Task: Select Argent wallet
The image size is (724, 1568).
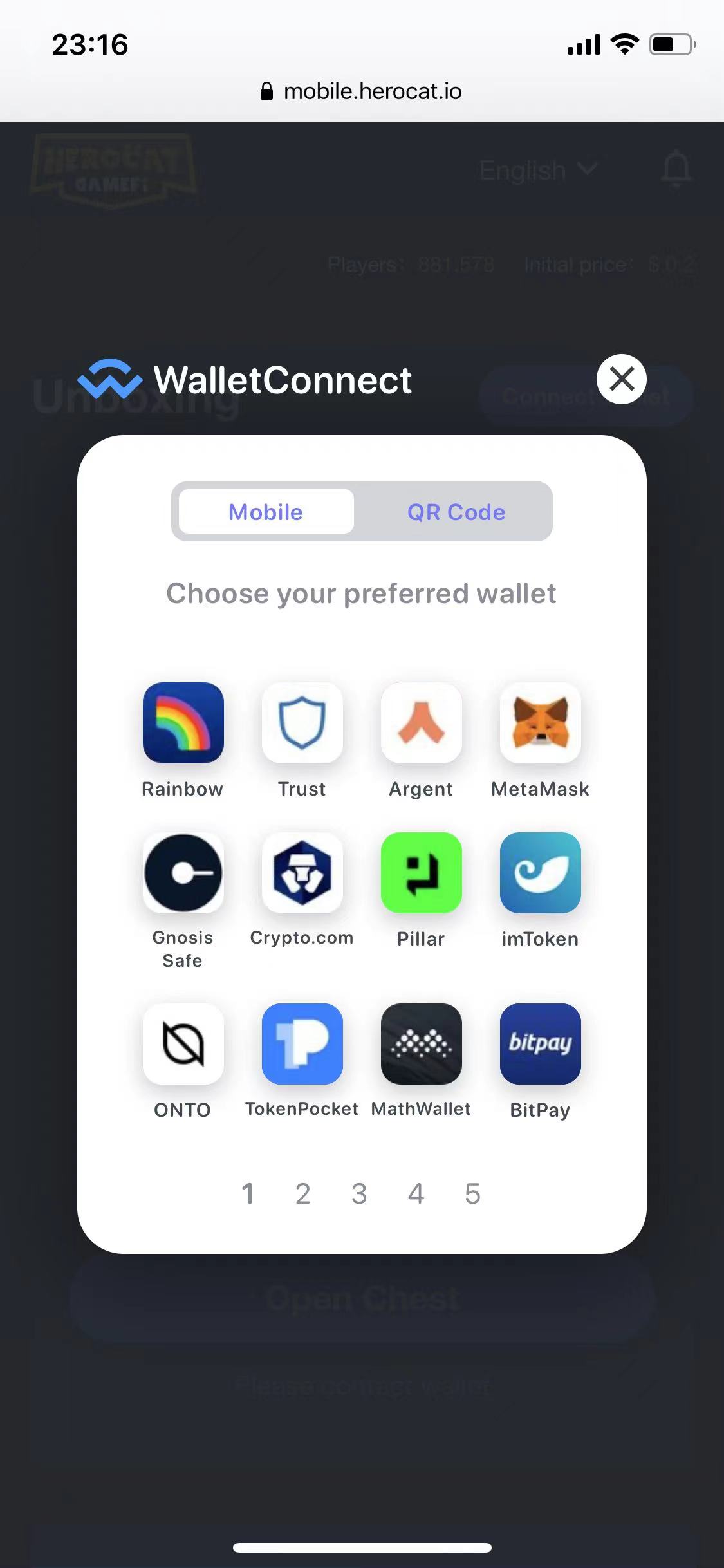Action: point(421,723)
